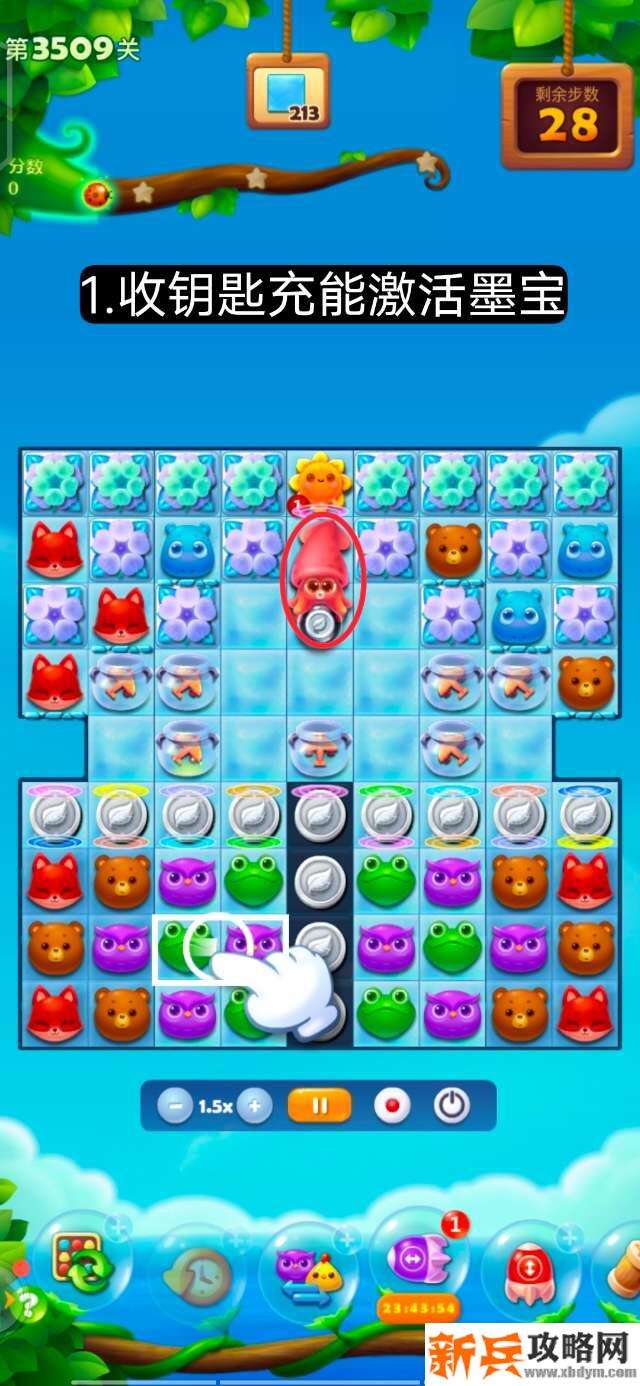640x1386 pixels.
Task: Start recording with the red dot button
Action: tap(392, 1106)
